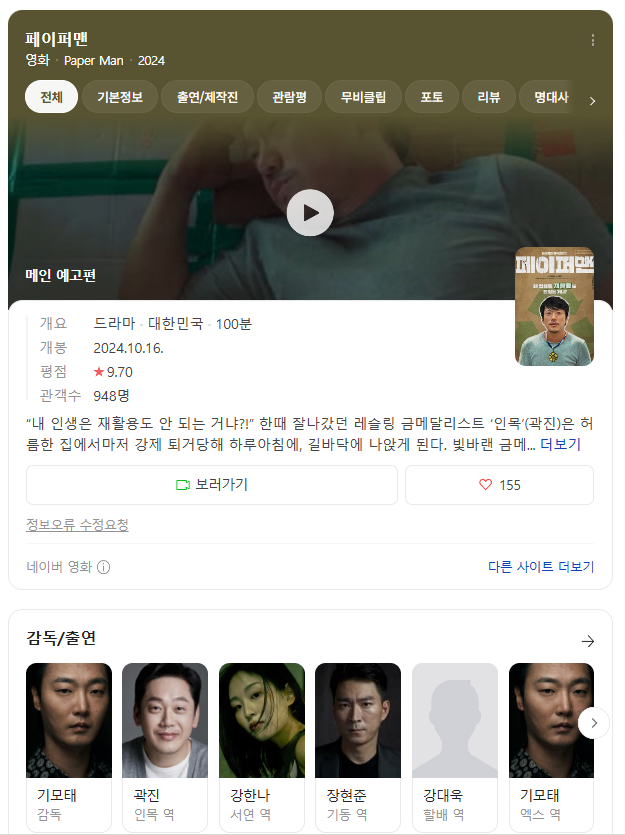Tap the 보러가기 watch button
625x835 pixels.
pos(211,485)
